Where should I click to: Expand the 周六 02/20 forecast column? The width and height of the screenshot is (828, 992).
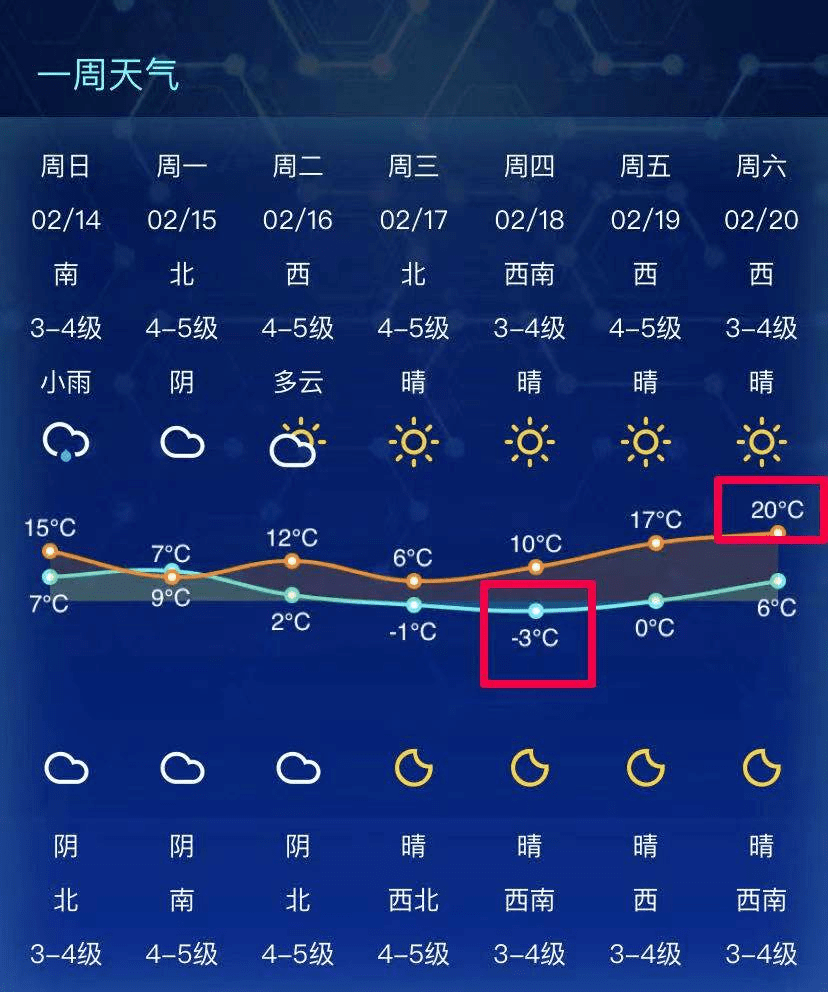762,194
